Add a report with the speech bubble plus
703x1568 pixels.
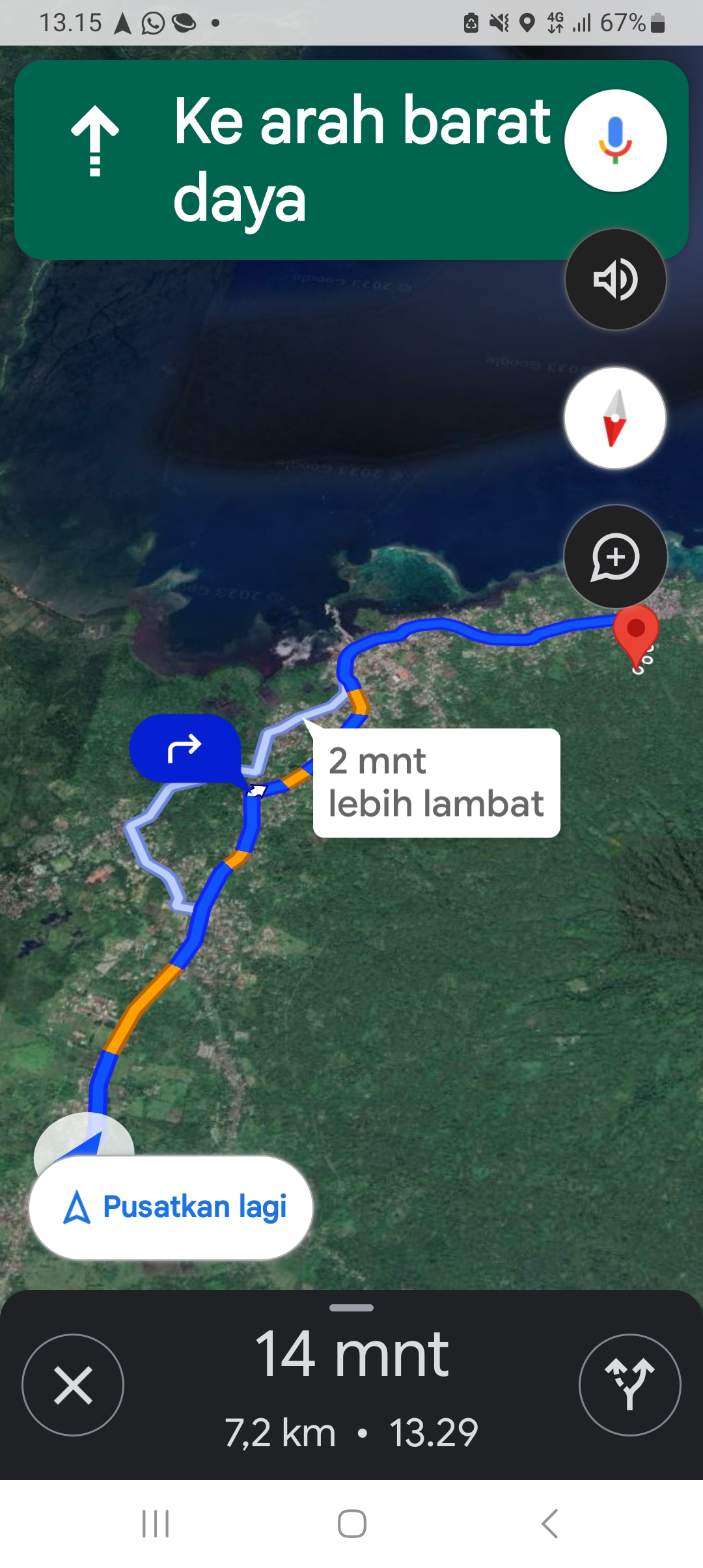(x=615, y=557)
